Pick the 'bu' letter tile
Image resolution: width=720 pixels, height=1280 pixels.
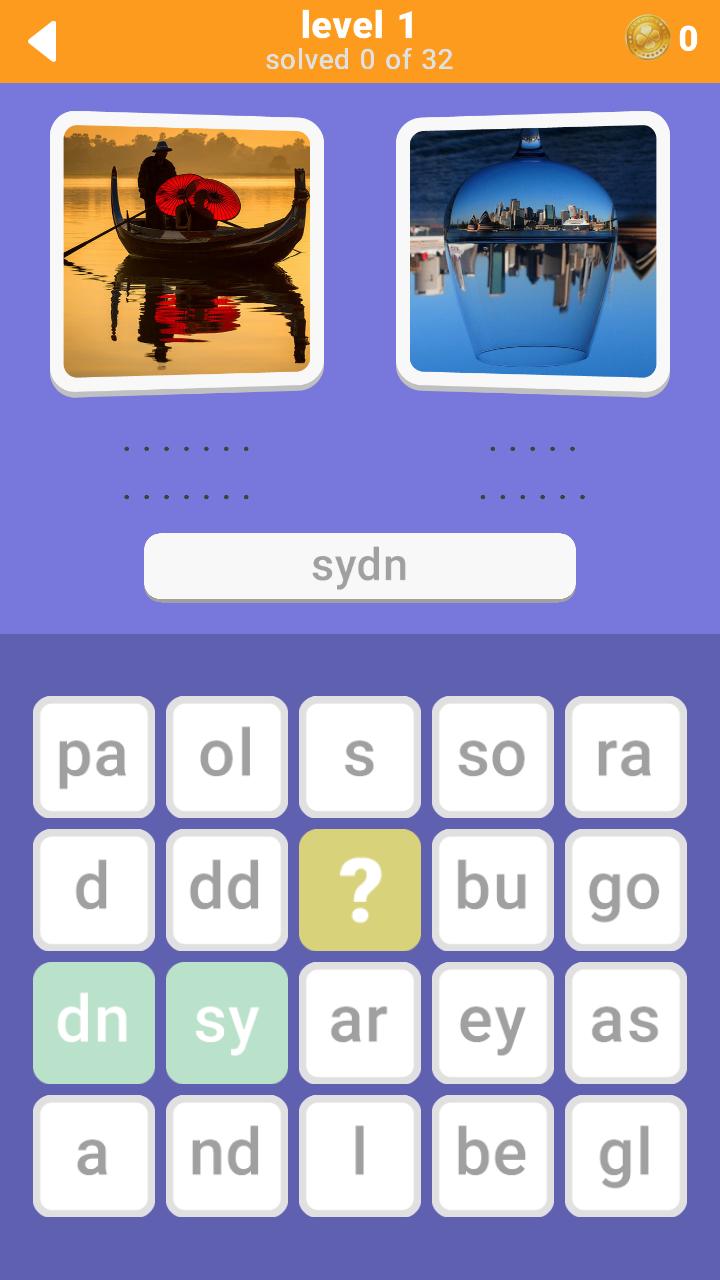point(492,889)
